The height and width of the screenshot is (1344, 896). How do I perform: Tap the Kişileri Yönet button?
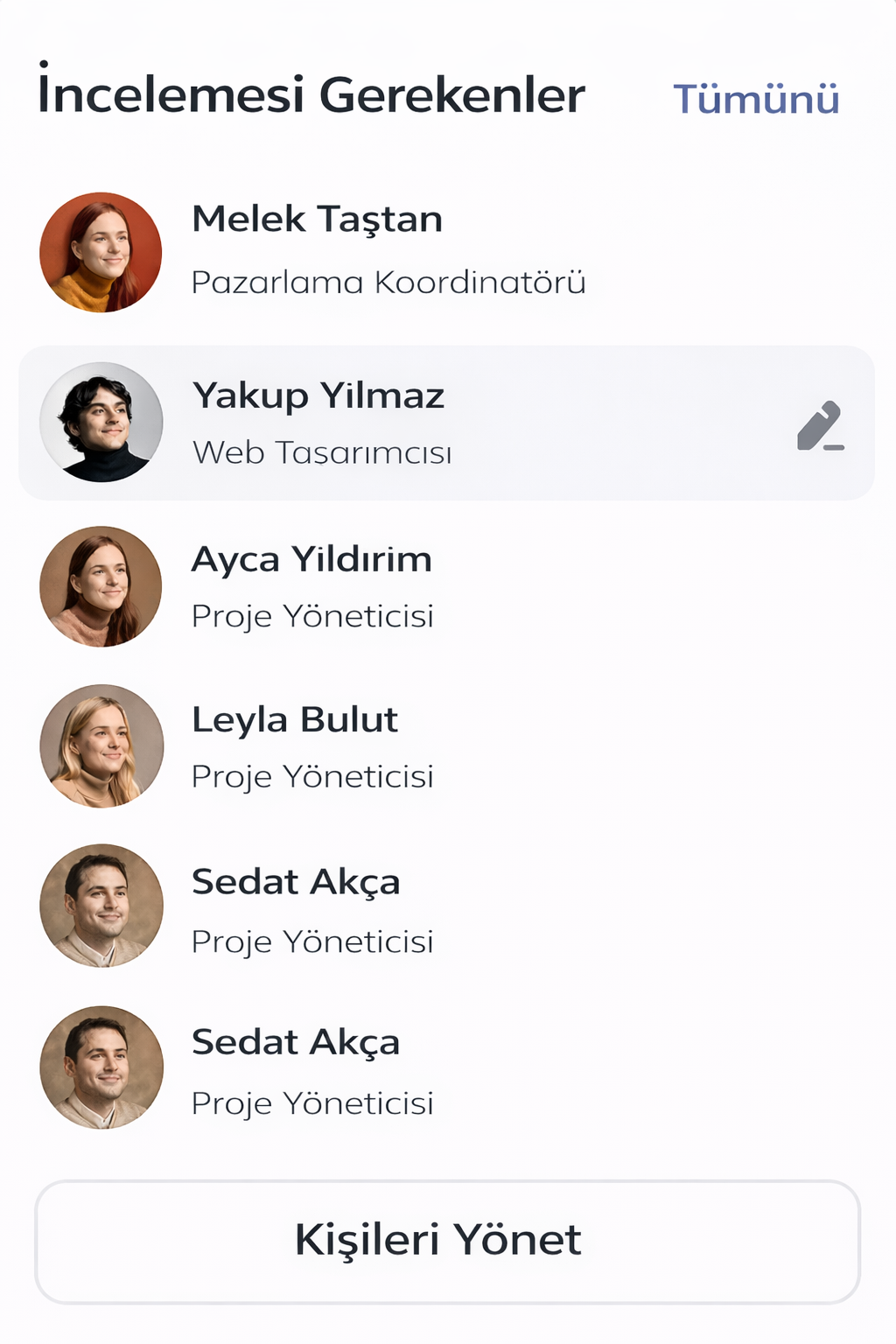pos(447,1241)
